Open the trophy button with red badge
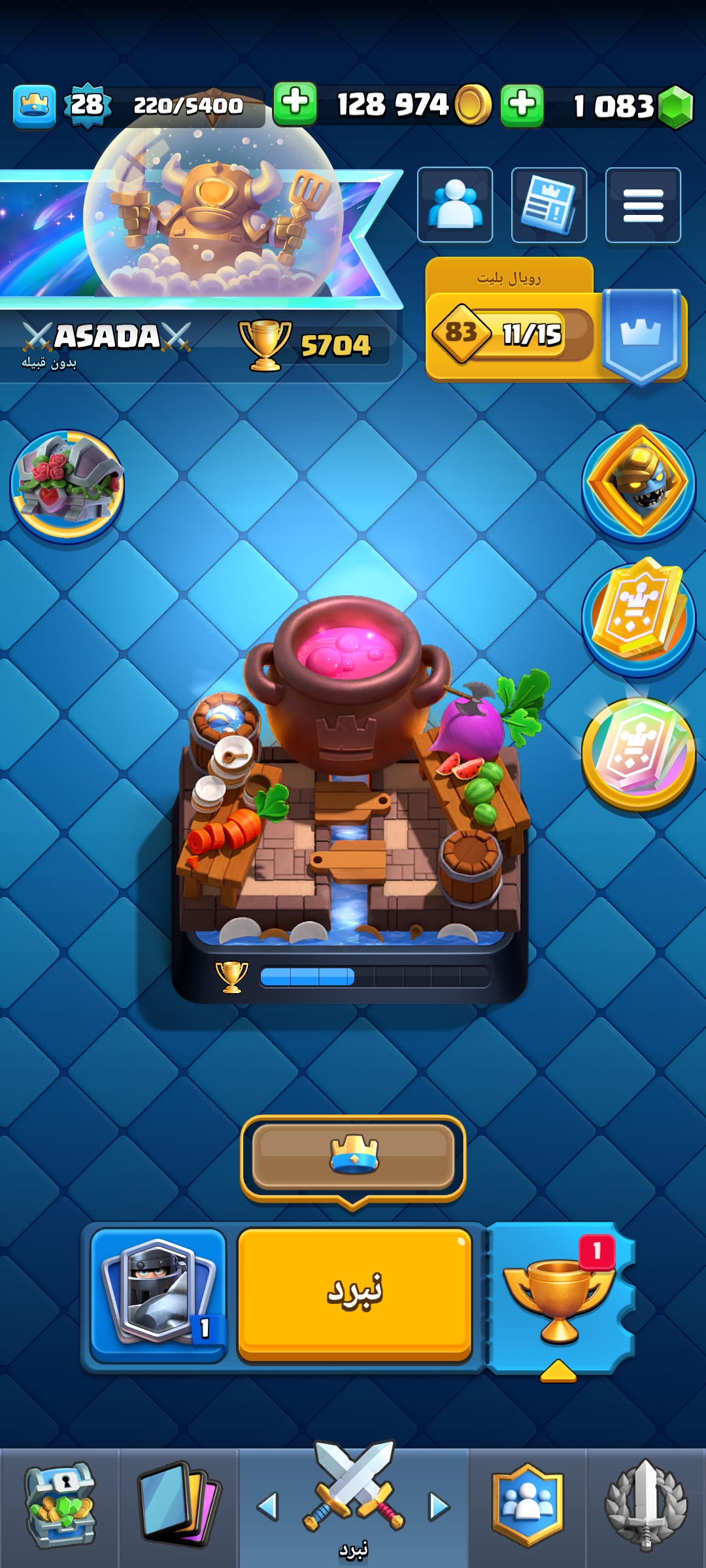This screenshot has height=1568, width=706. (x=560, y=1297)
